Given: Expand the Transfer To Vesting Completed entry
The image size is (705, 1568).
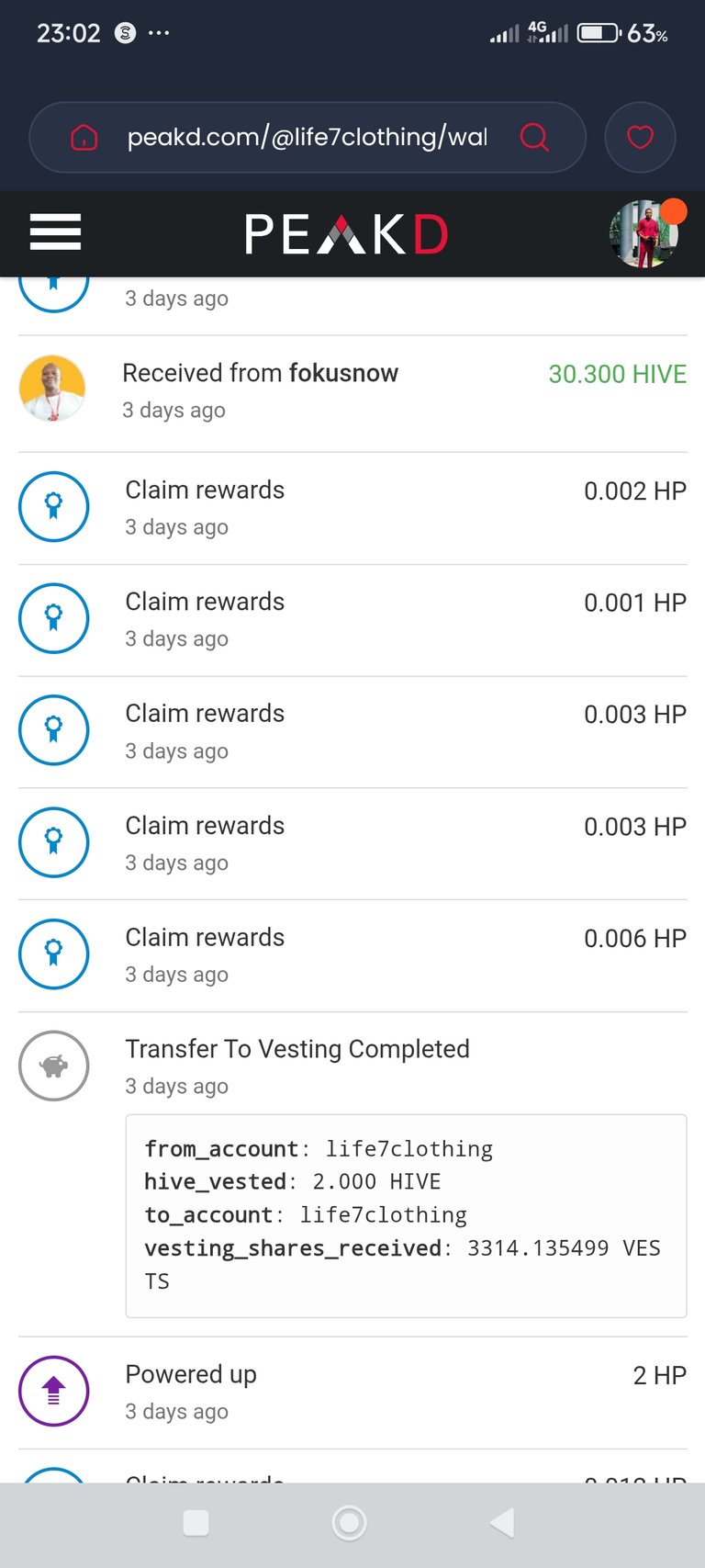Looking at the screenshot, I should pos(297,1049).
